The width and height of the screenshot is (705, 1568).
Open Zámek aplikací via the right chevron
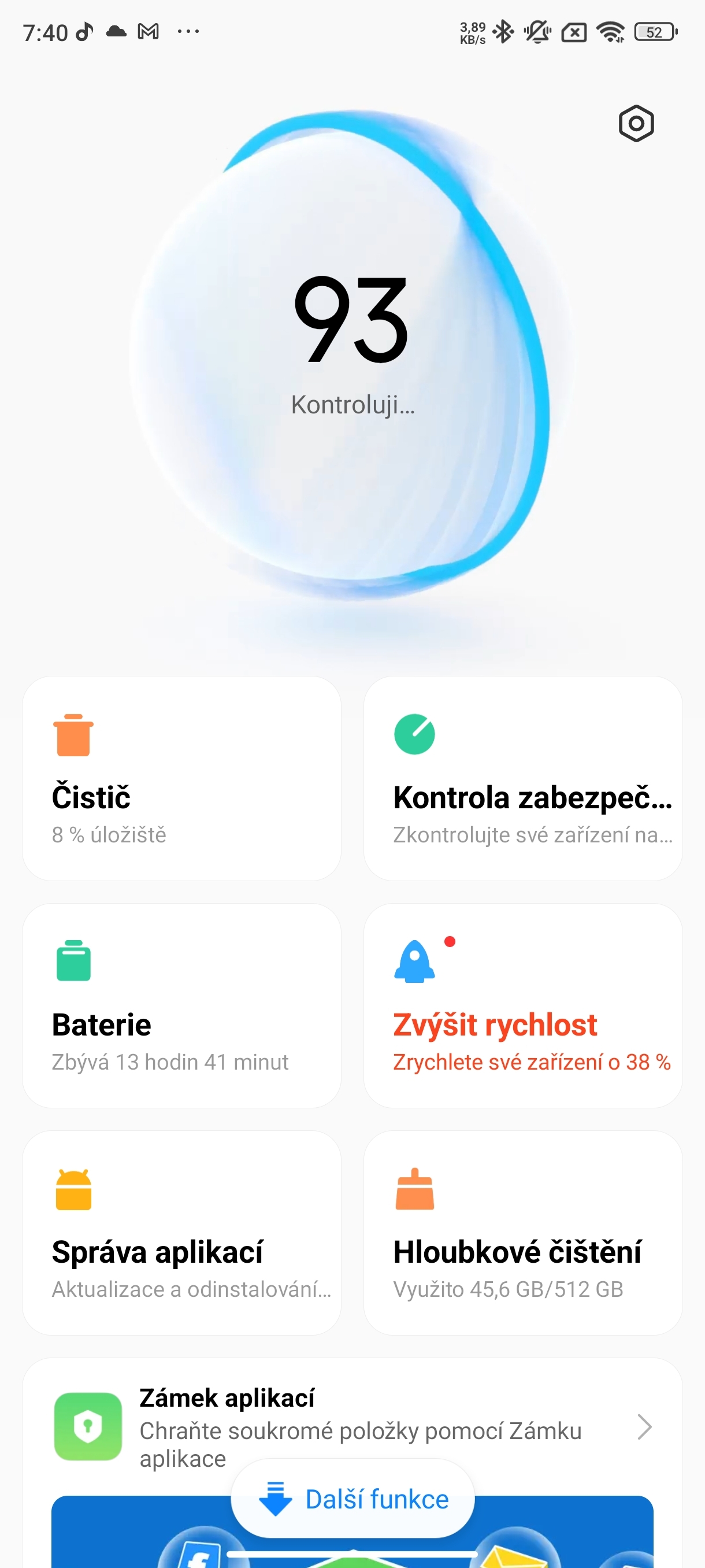645,1428
